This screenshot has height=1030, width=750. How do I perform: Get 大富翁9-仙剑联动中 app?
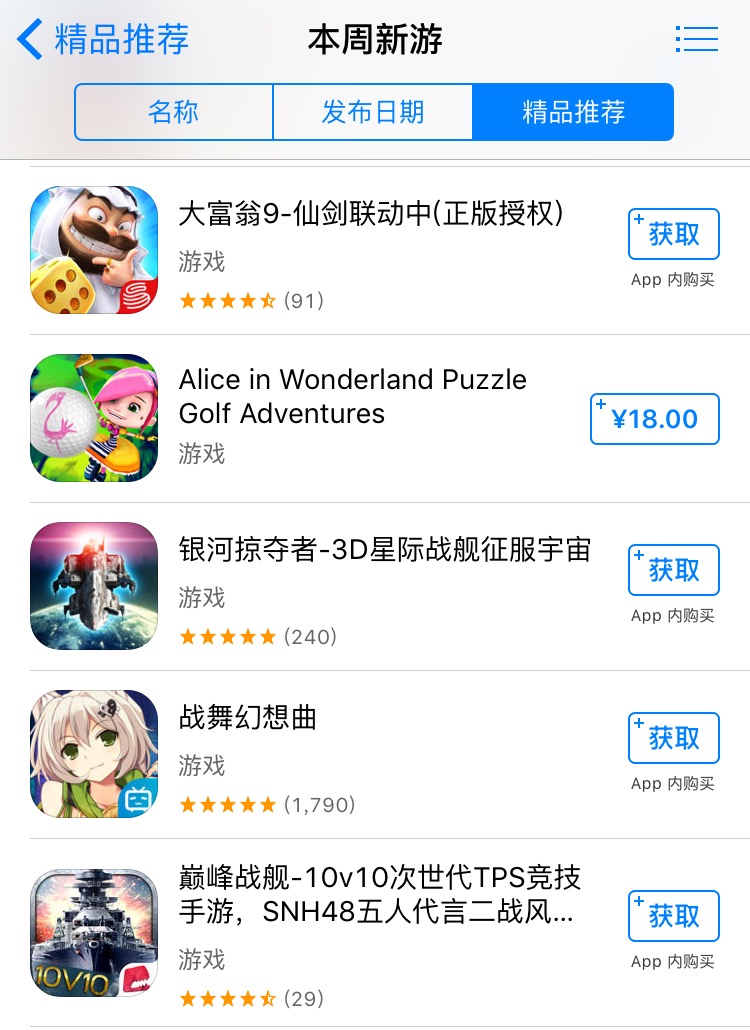pos(673,234)
